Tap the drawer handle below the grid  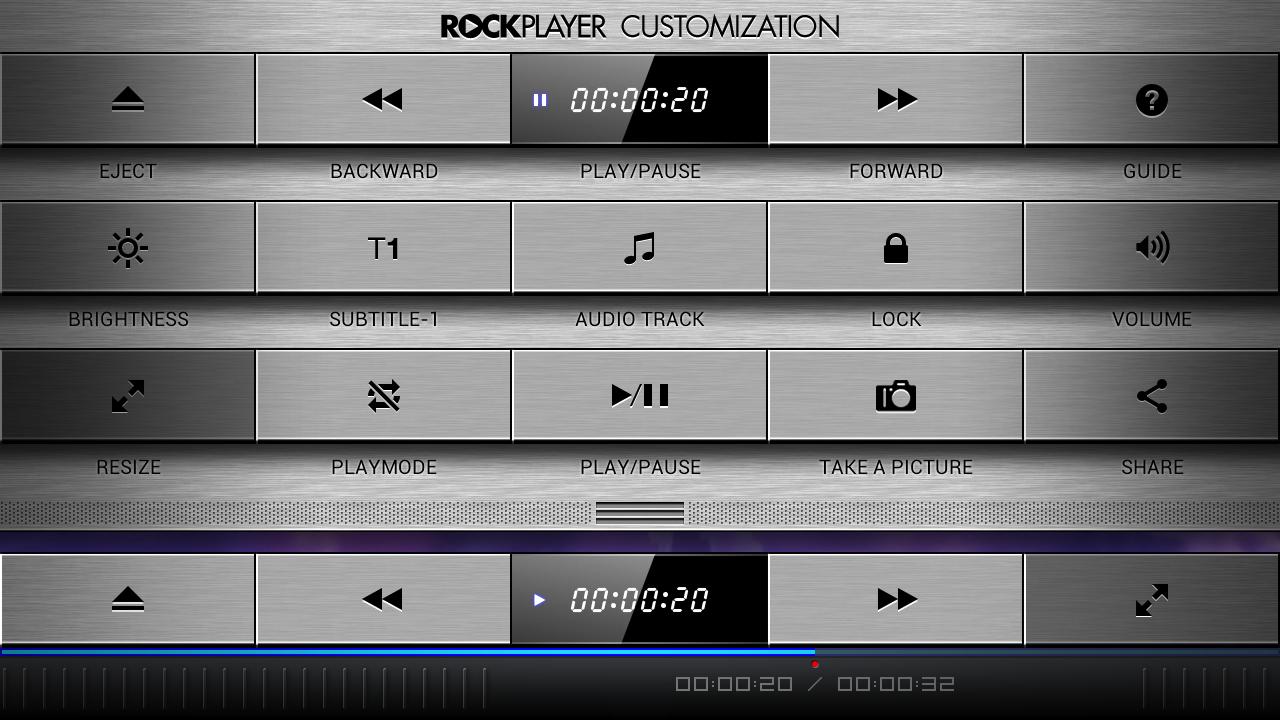coord(640,513)
